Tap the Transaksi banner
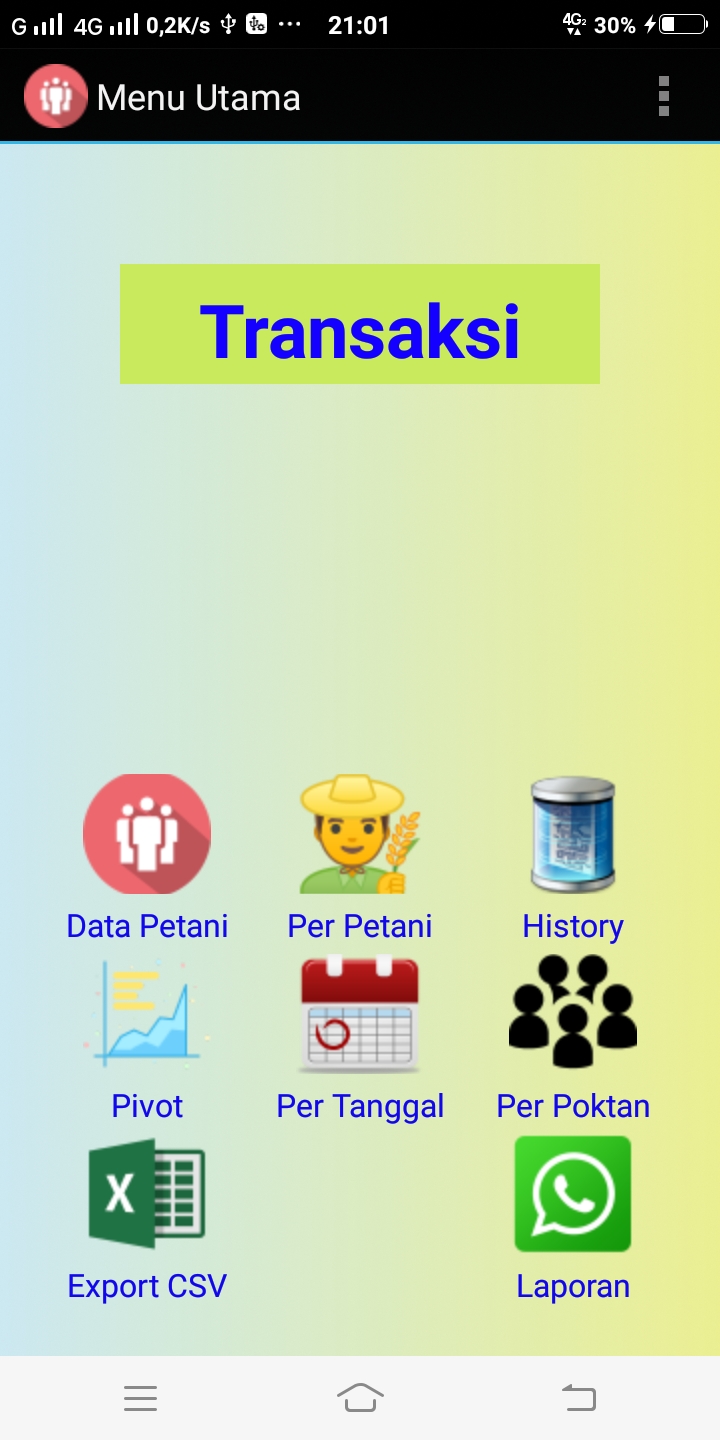Screen dimensions: 720x1440 360,323
